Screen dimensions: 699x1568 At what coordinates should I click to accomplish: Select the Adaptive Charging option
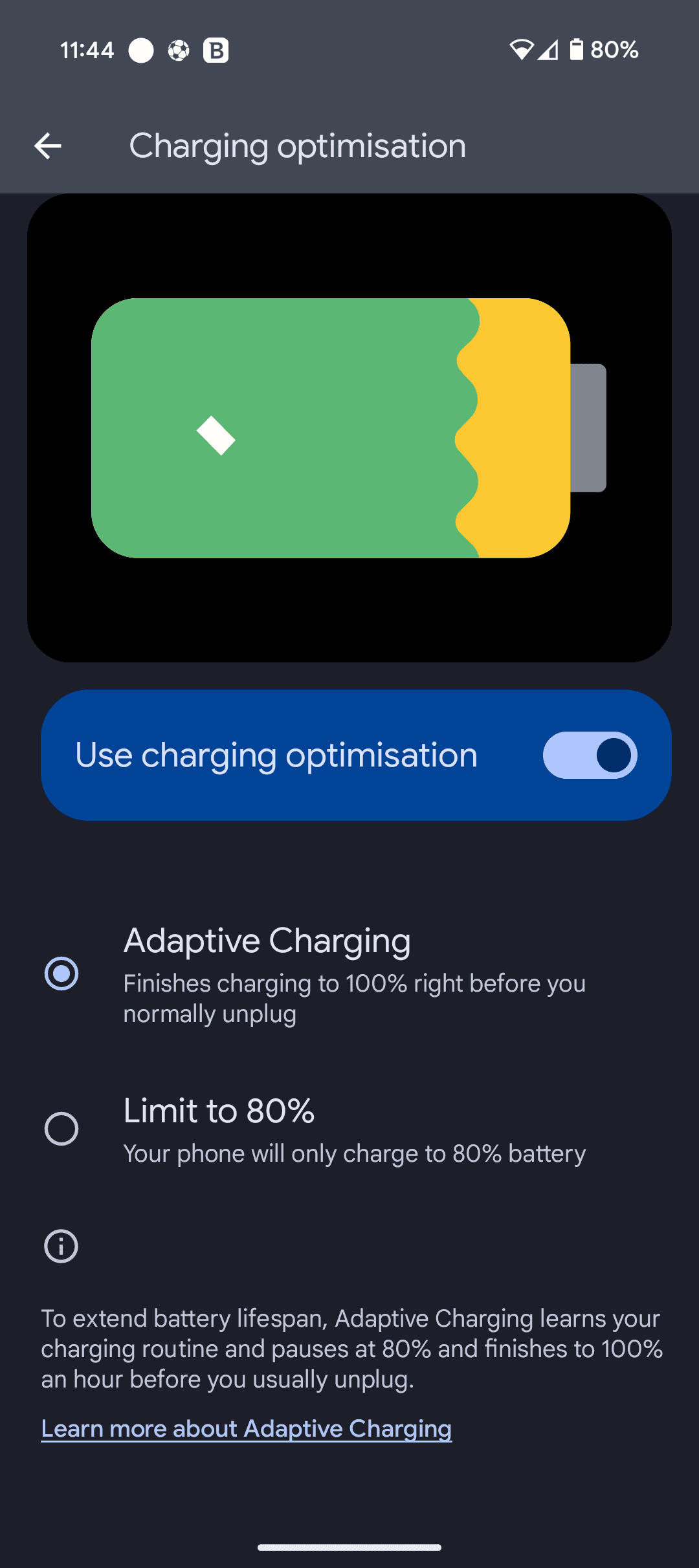[x=61, y=974]
